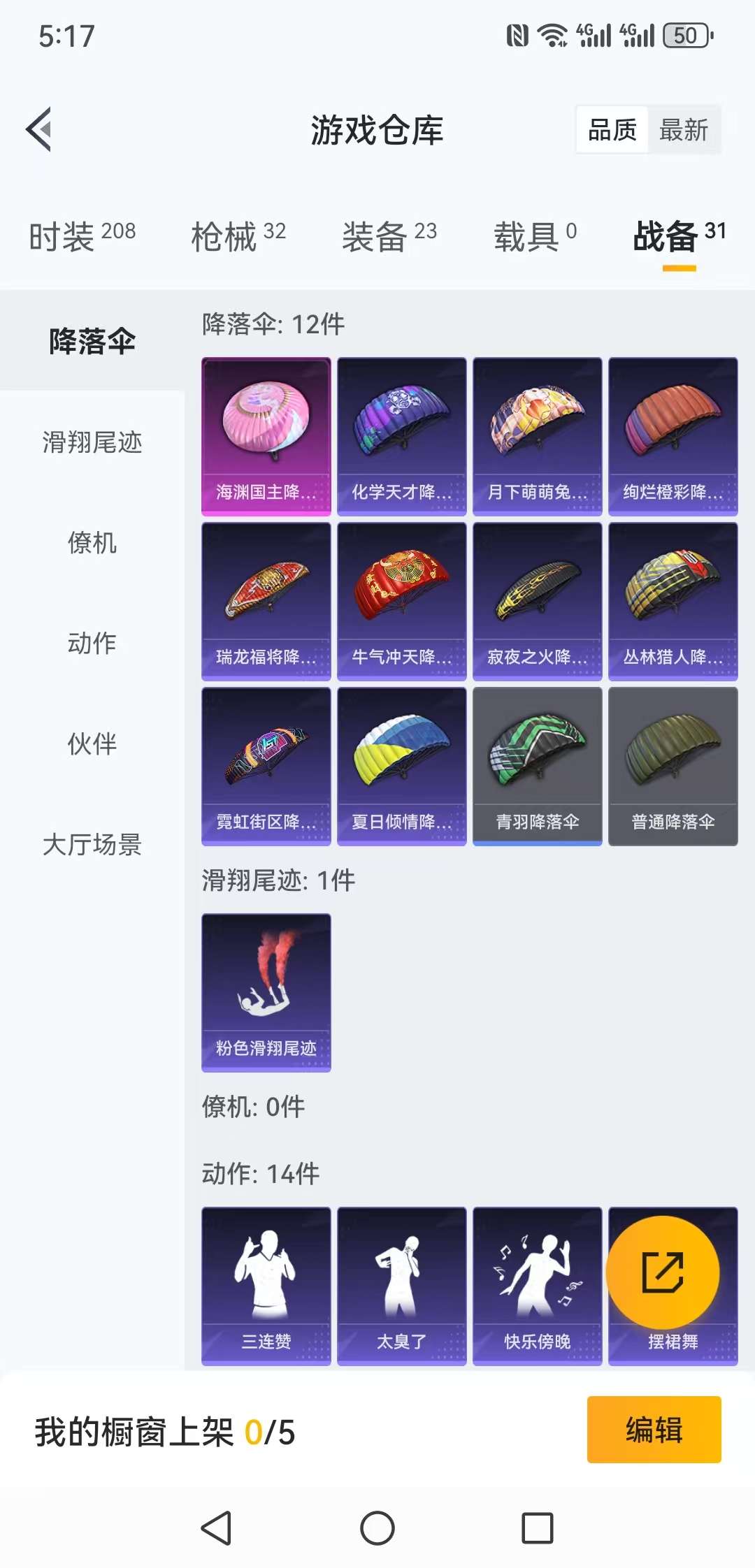This screenshot has height=1568, width=755.
Task: Select the 太臭了 action emote
Action: coord(402,1286)
